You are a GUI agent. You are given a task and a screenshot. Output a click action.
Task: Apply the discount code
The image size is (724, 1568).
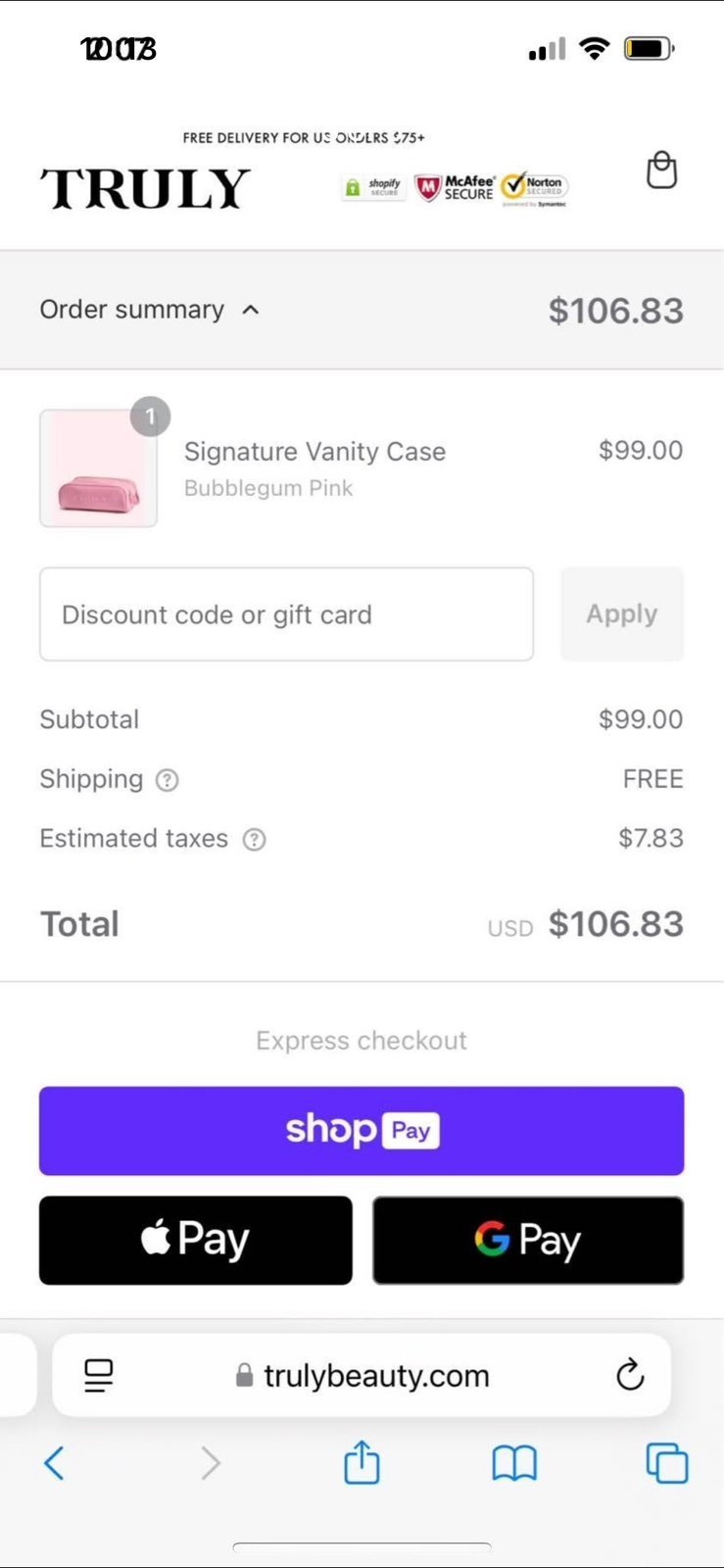[x=622, y=614]
